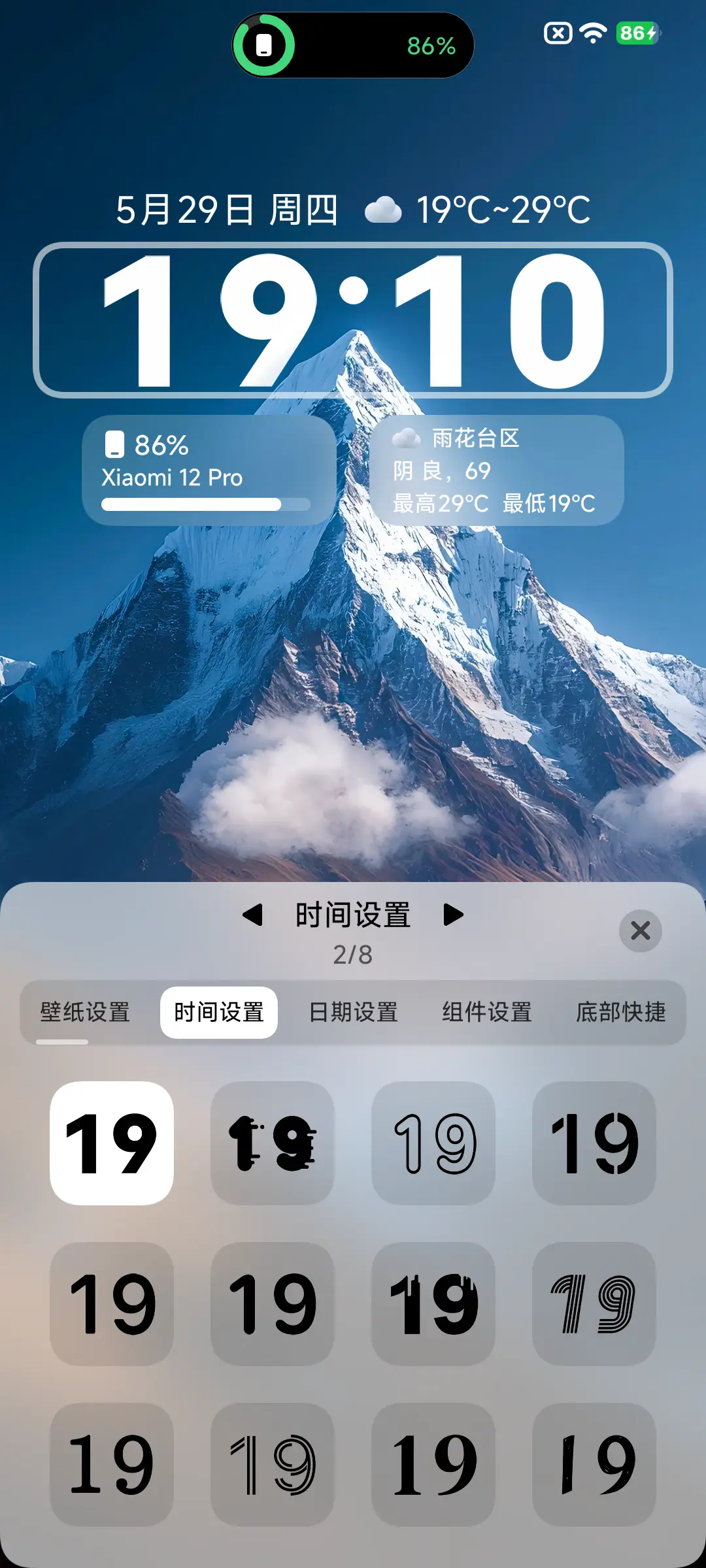Select the glitch-effect 19 clock style
This screenshot has height=1568, width=706.
pyautogui.click(x=273, y=1143)
